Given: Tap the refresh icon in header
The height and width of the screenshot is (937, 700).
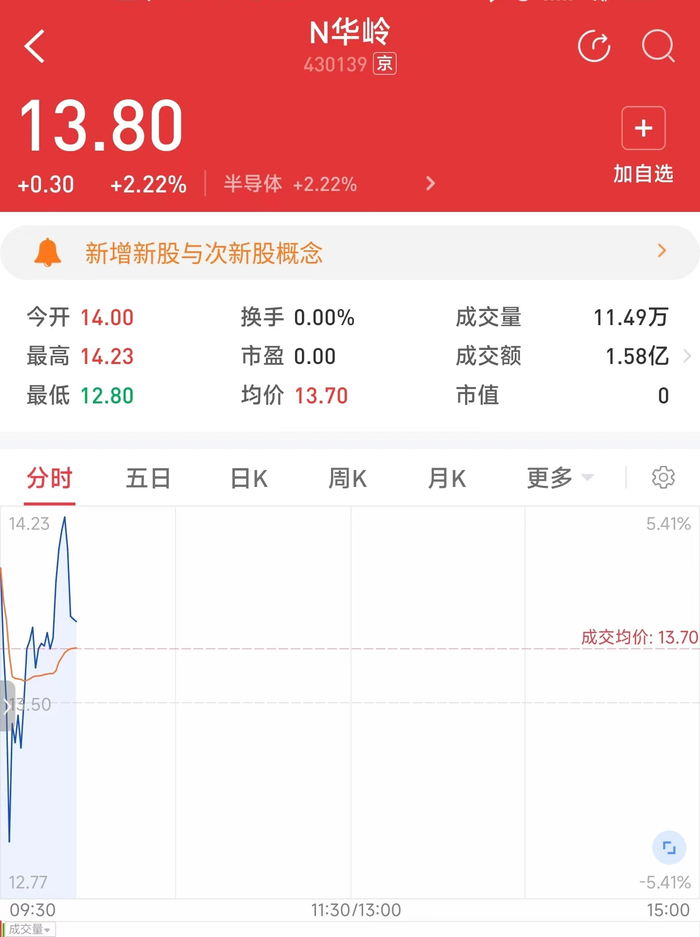Looking at the screenshot, I should coord(594,46).
